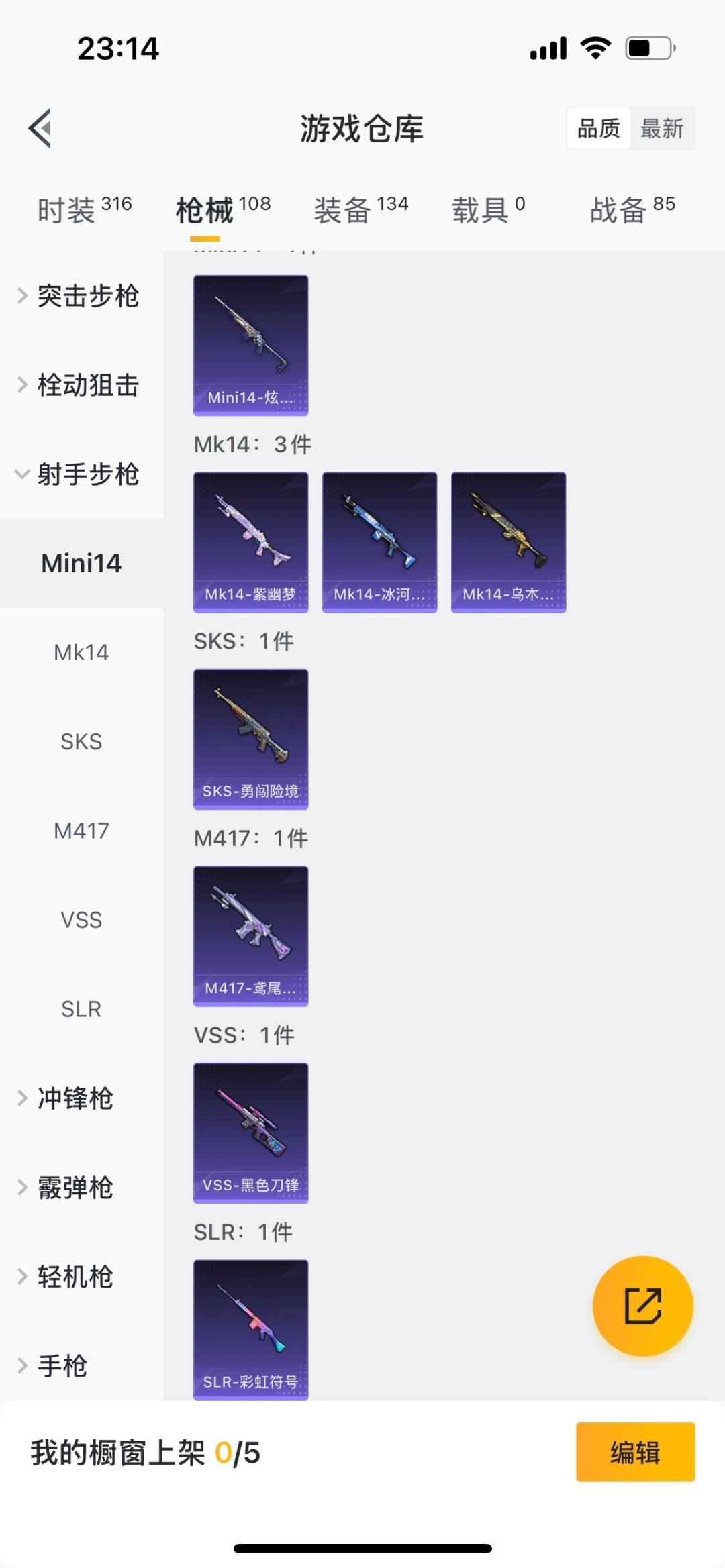725x1568 pixels.
Task: Switch to the 载具 tab
Action: [x=488, y=210]
